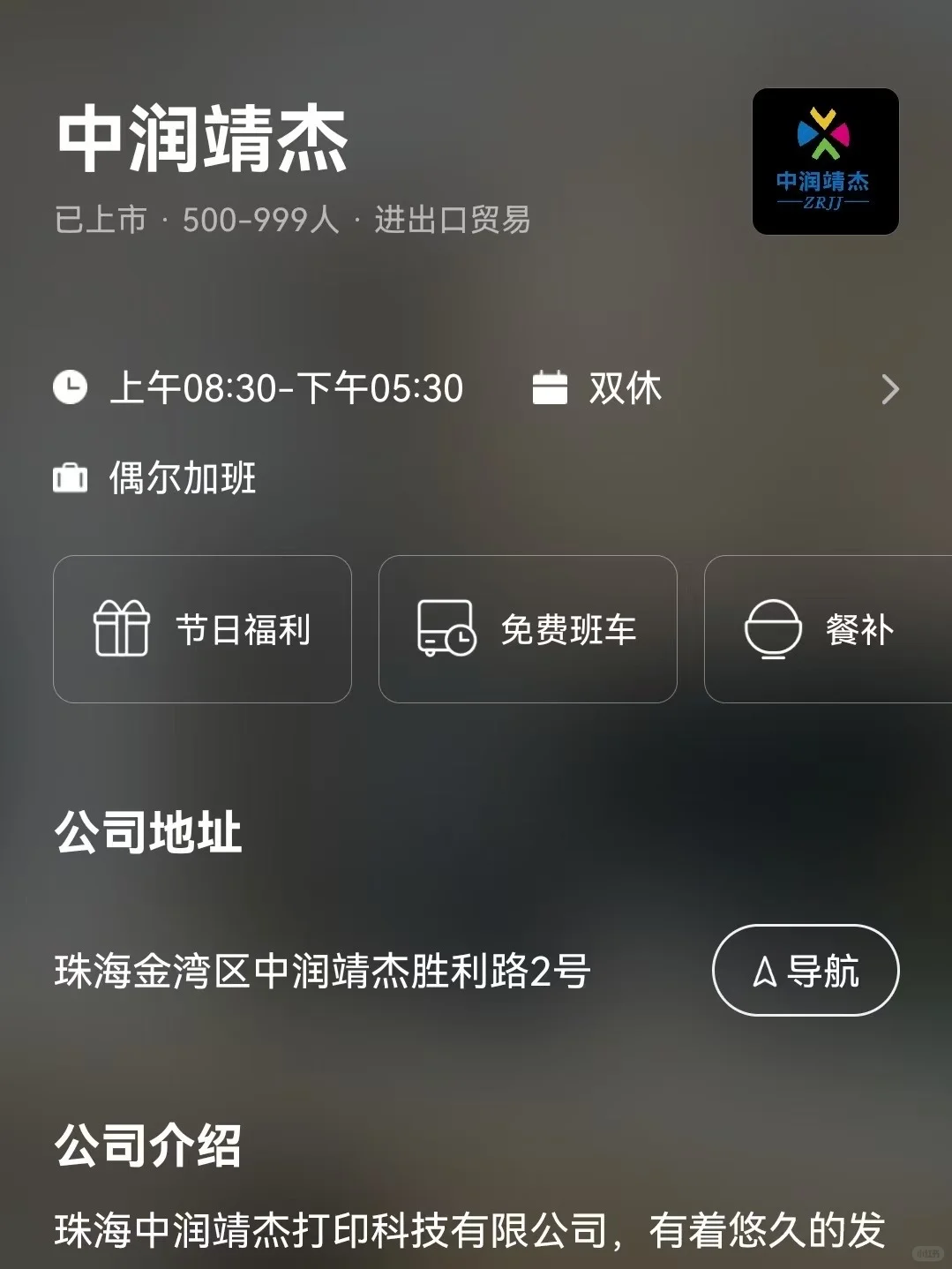This screenshot has width=952, height=1269.
Task: Tap the 导航 navigation button
Action: click(x=805, y=971)
